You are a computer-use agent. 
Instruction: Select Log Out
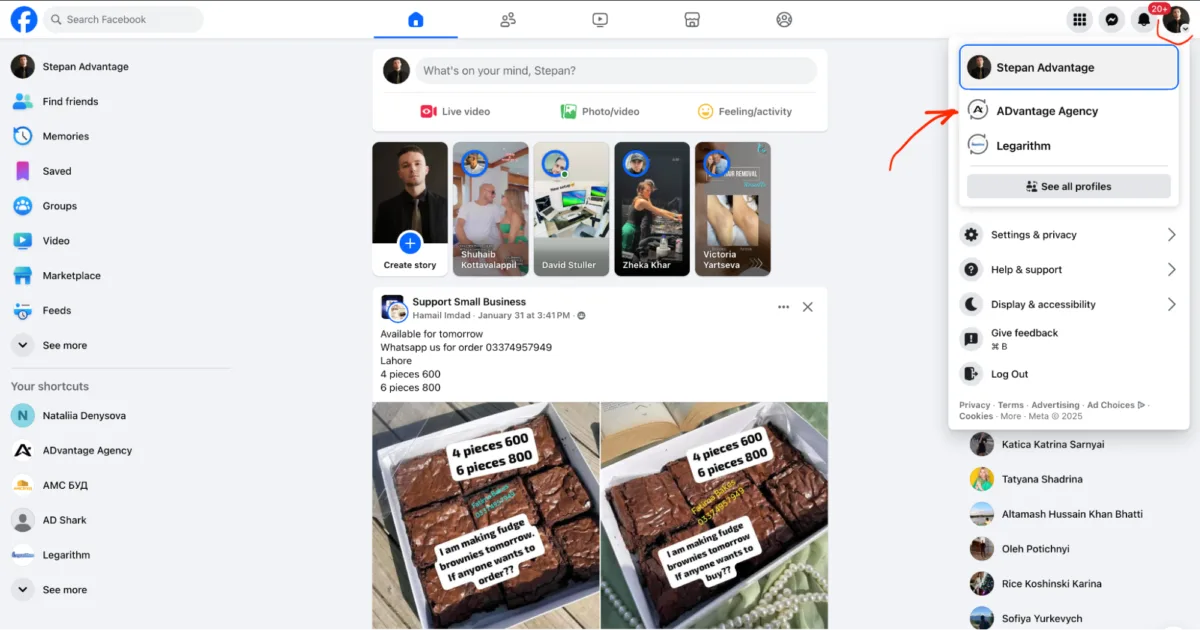[1008, 374]
